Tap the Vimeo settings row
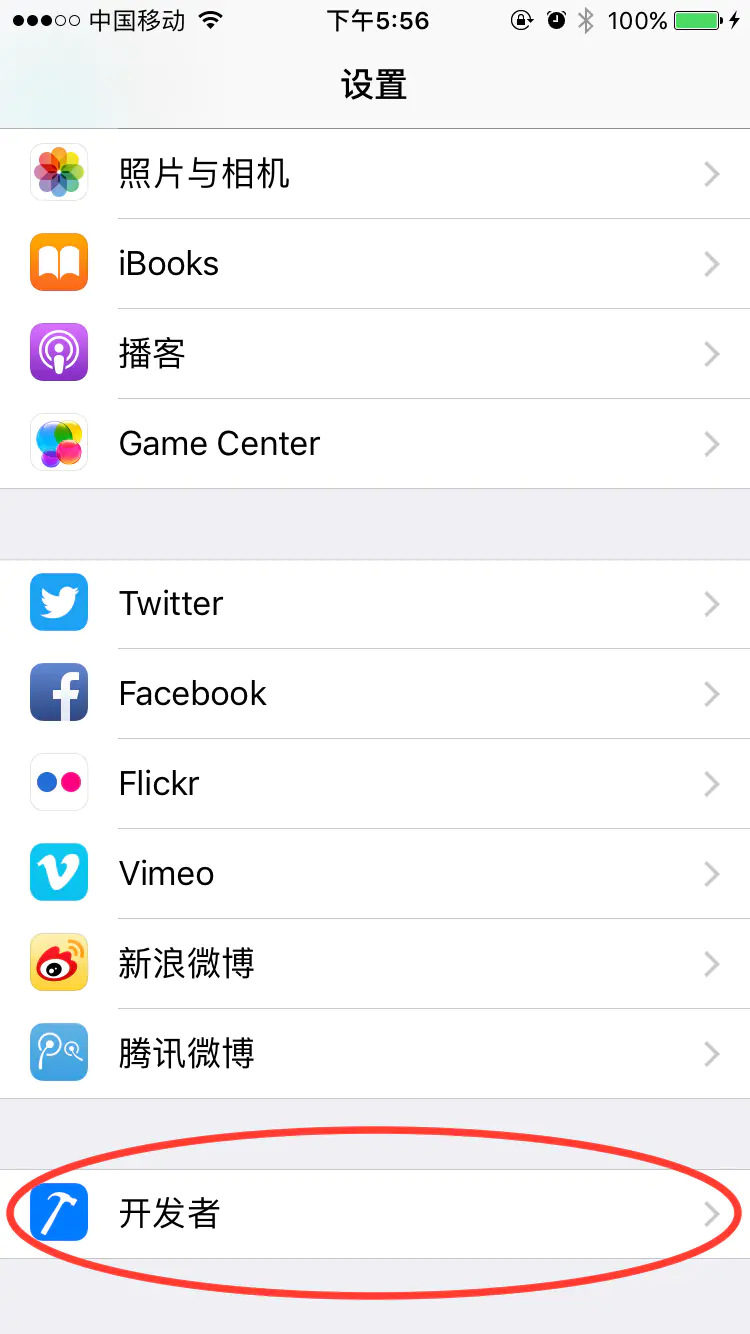The height and width of the screenshot is (1334, 750). pos(375,874)
